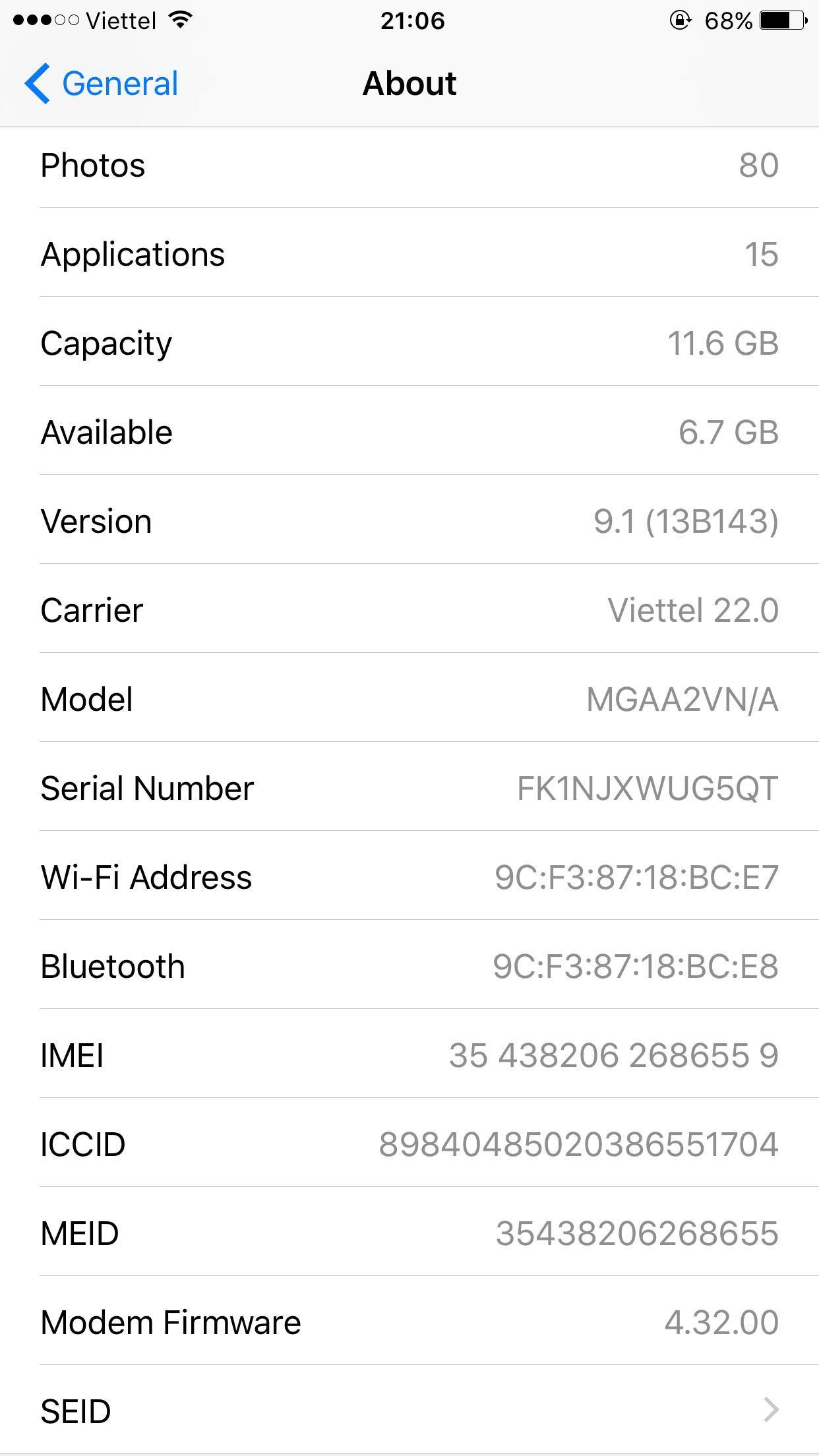Open the SEID details row
Screen dimensions: 819x1456
tap(409, 1410)
